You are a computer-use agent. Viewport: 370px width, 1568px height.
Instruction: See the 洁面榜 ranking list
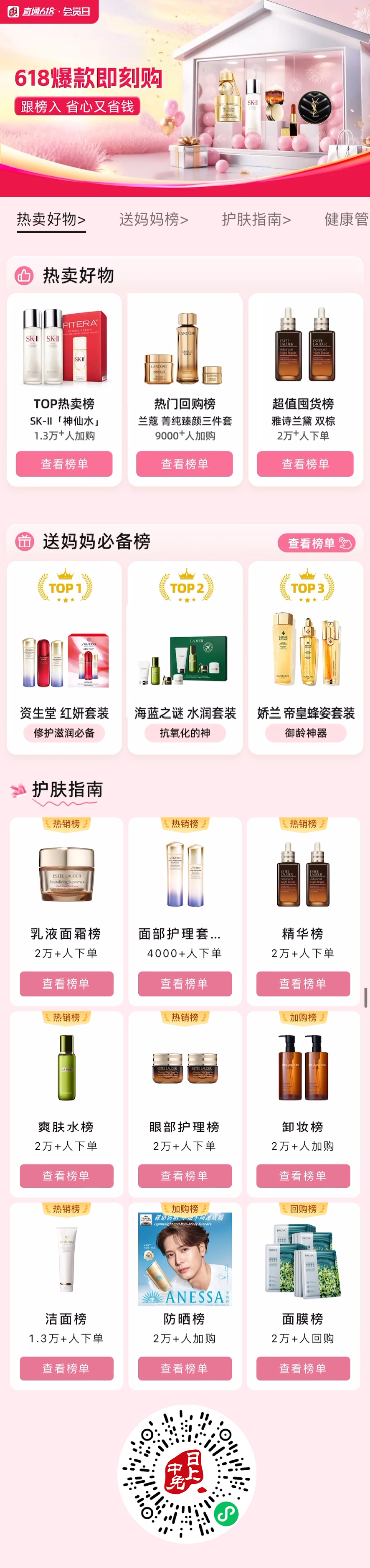point(66,1368)
